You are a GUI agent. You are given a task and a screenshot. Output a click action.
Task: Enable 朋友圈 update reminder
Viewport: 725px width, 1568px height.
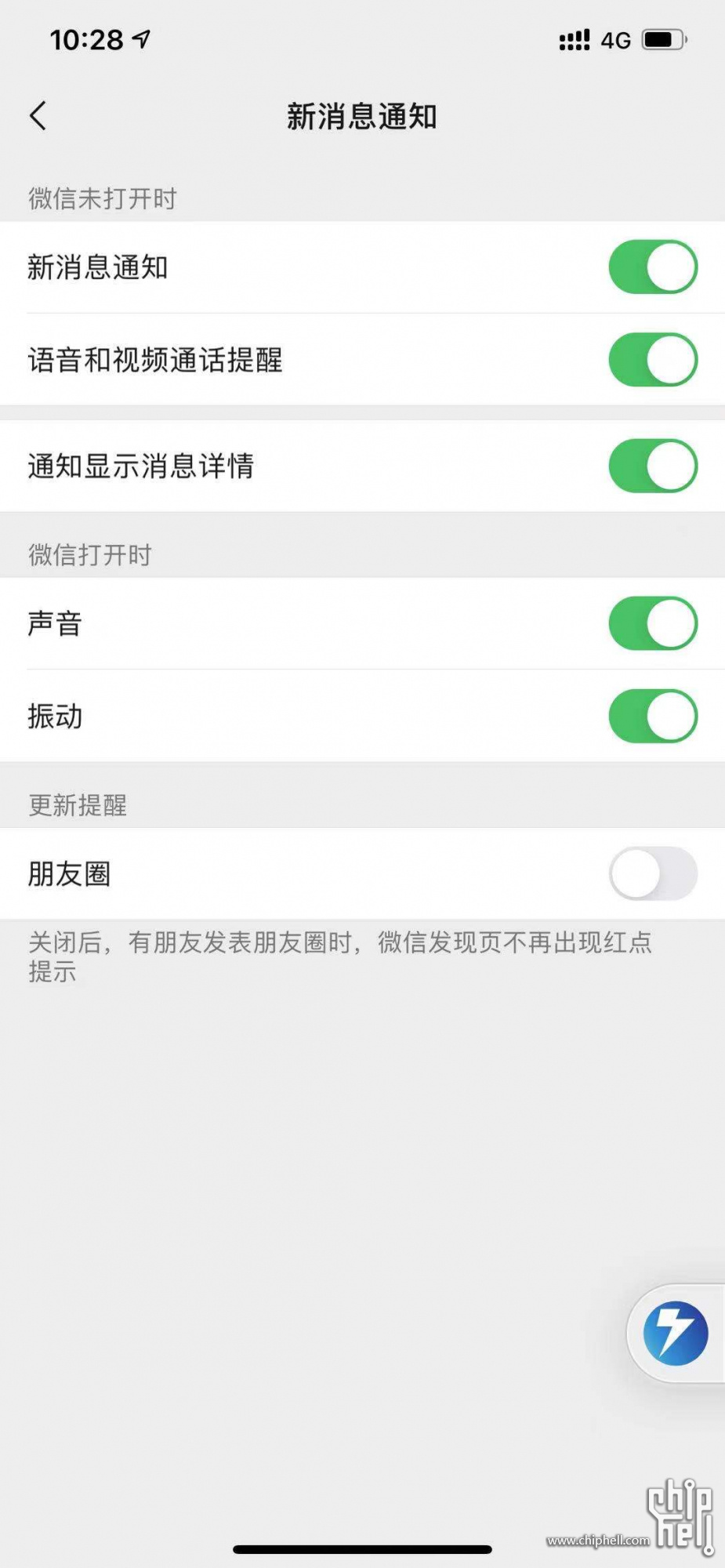pyautogui.click(x=653, y=873)
